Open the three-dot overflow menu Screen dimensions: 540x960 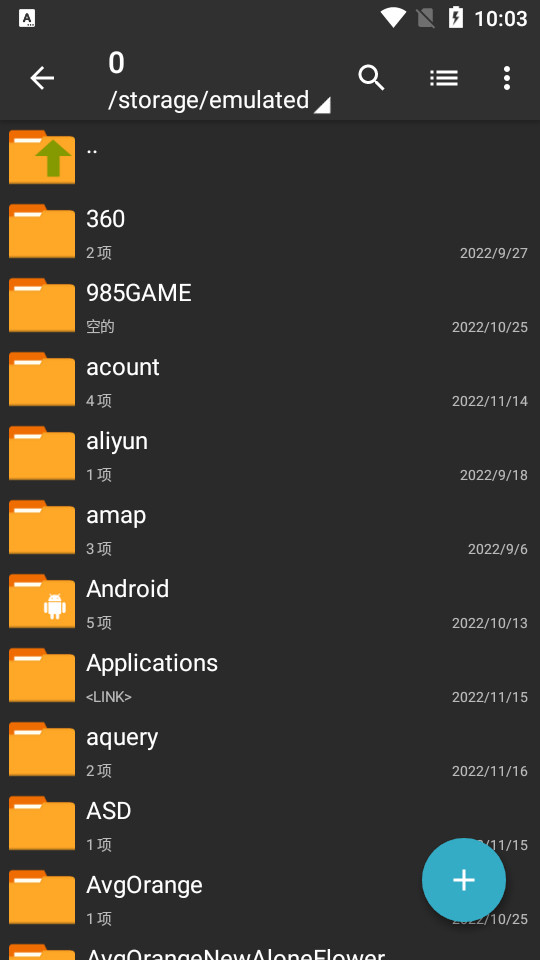[x=506, y=78]
